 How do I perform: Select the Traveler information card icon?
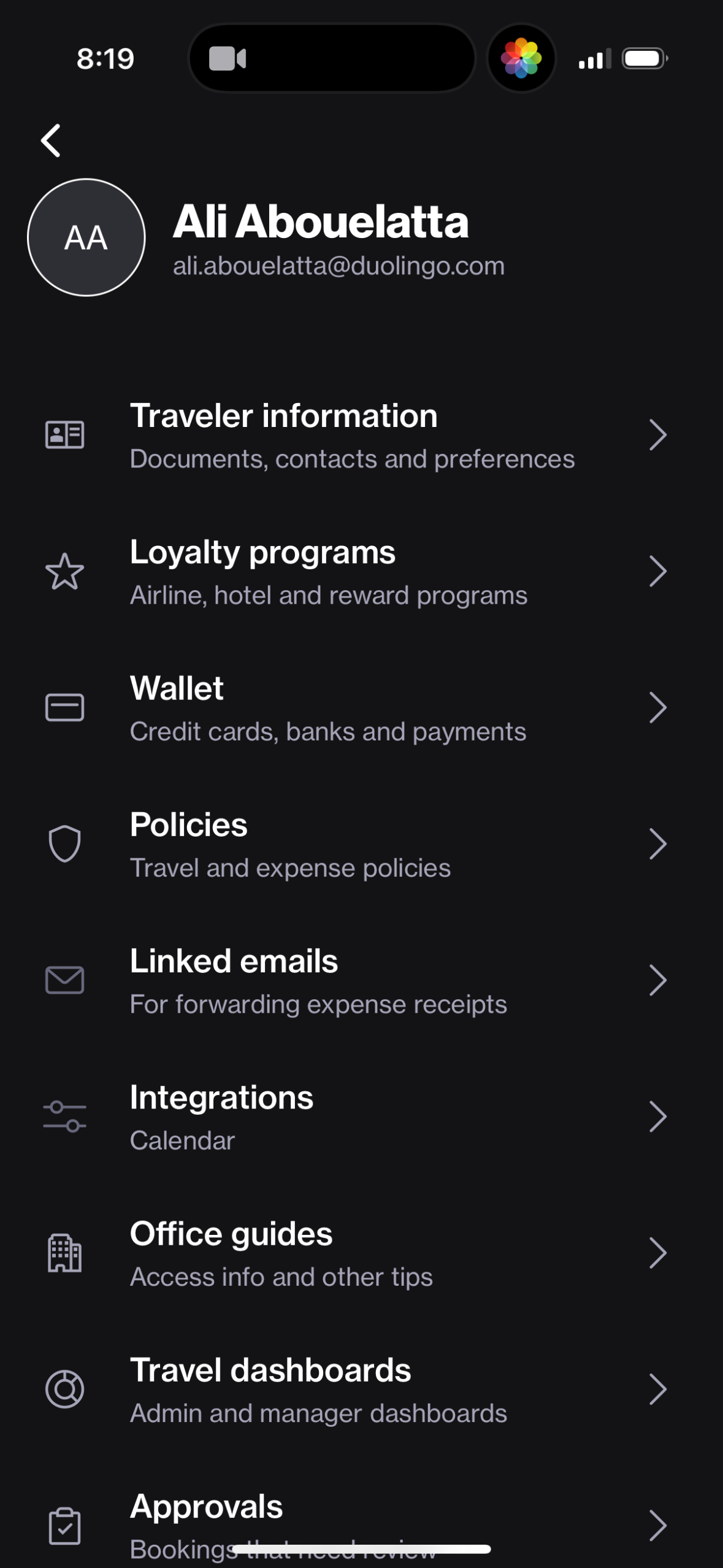tap(64, 434)
